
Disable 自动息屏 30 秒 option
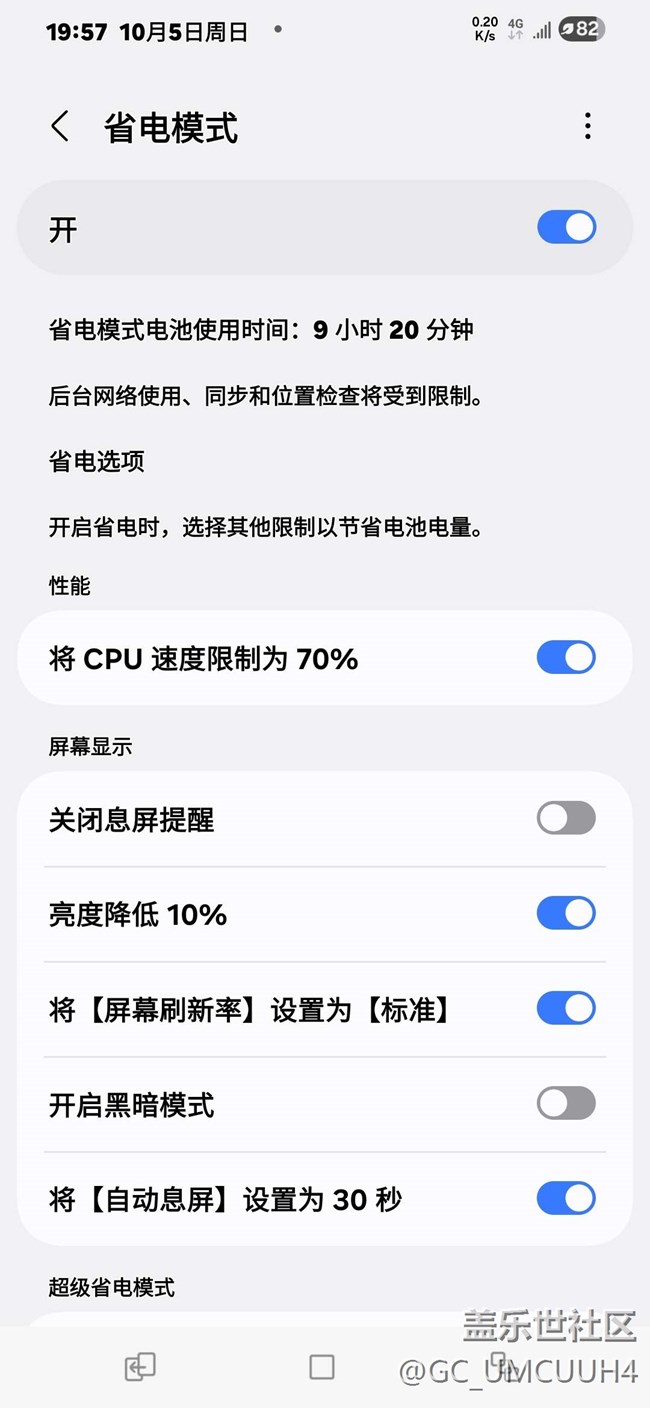coord(566,1198)
